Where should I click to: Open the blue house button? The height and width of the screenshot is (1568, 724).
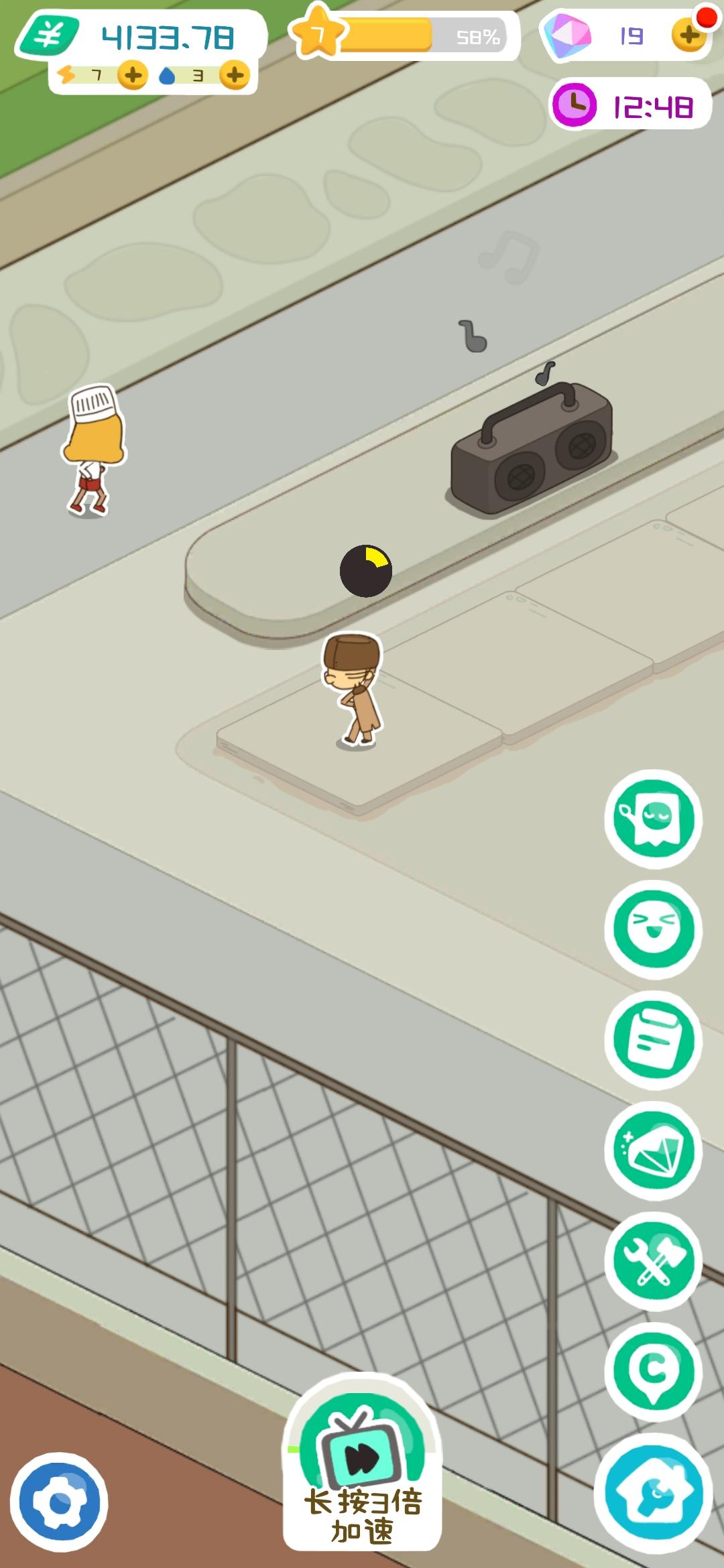[x=654, y=1493]
